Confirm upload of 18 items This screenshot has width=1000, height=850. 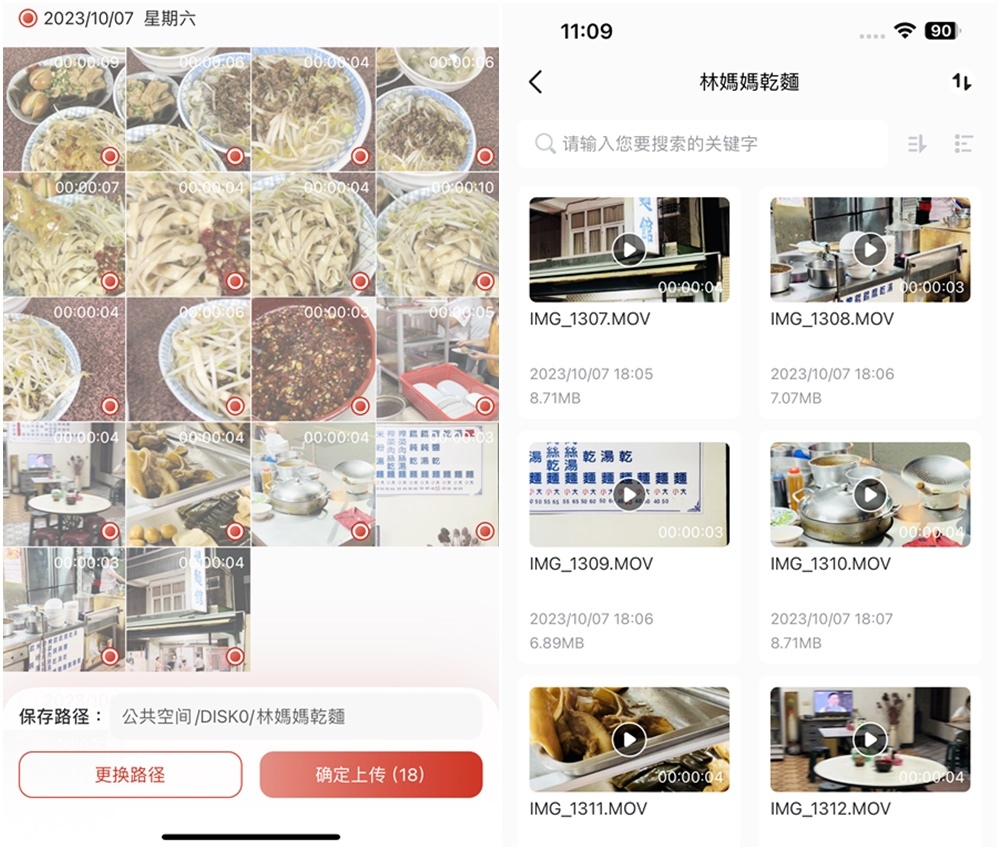[371, 774]
